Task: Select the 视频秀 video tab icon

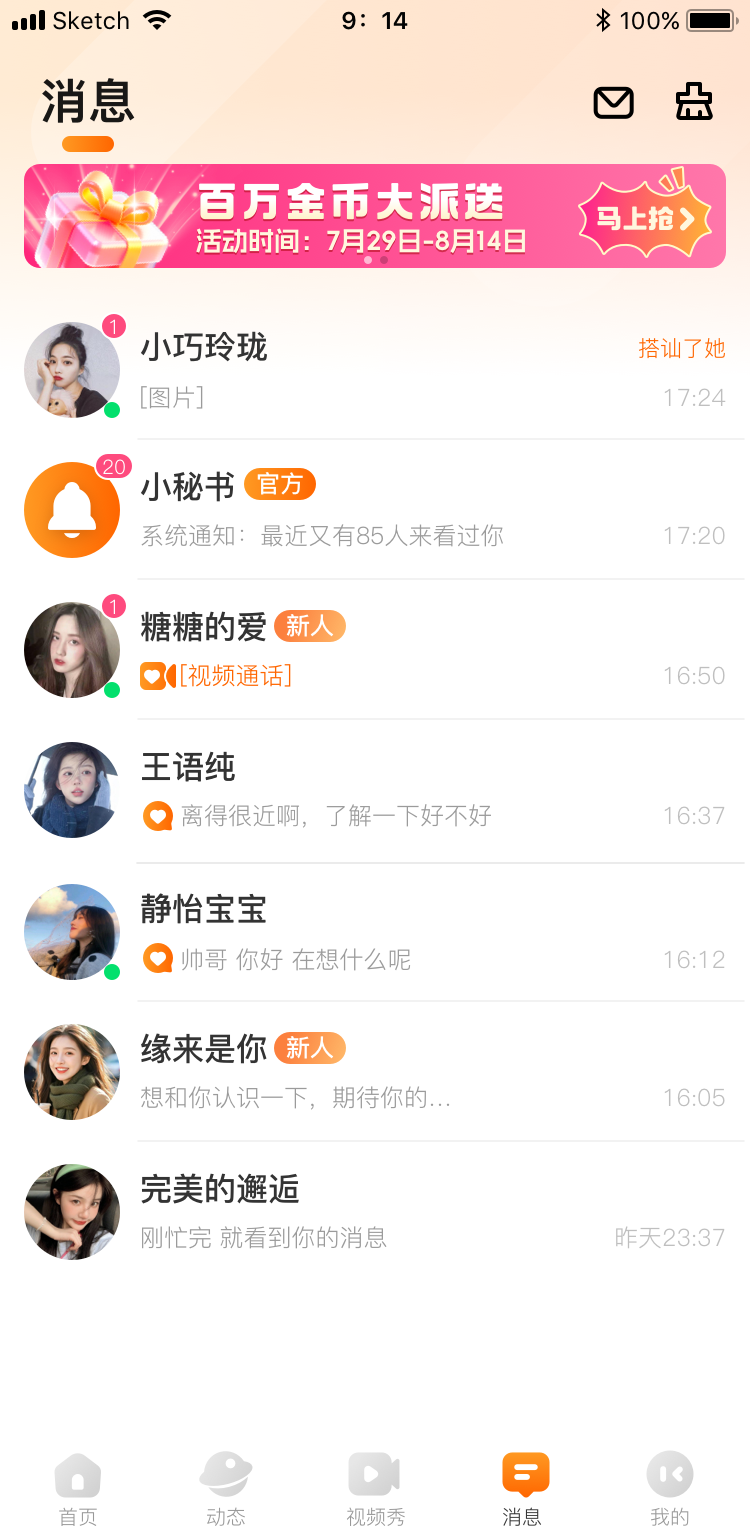Action: coord(374,1470)
